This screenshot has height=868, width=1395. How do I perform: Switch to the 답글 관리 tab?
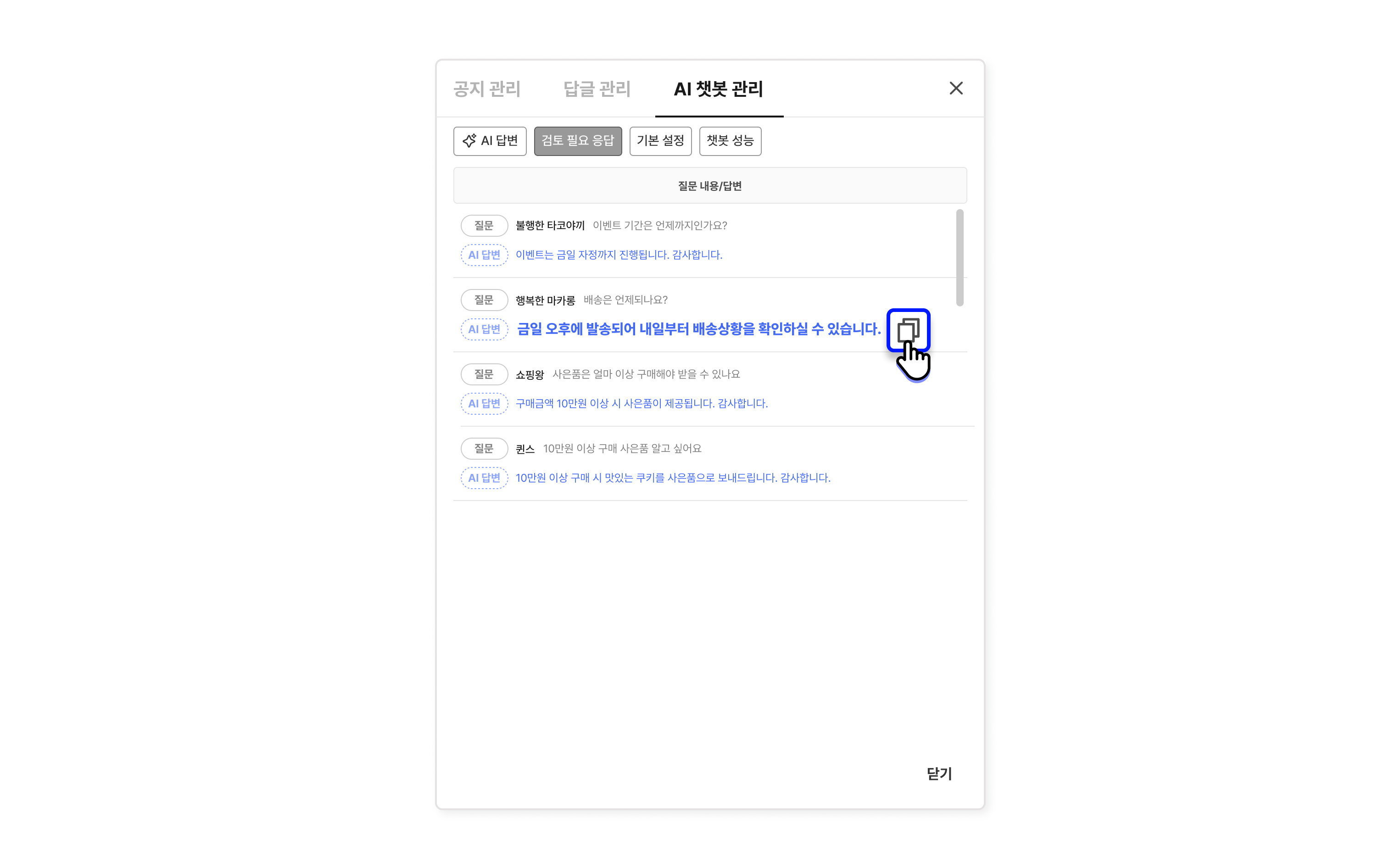(597, 89)
